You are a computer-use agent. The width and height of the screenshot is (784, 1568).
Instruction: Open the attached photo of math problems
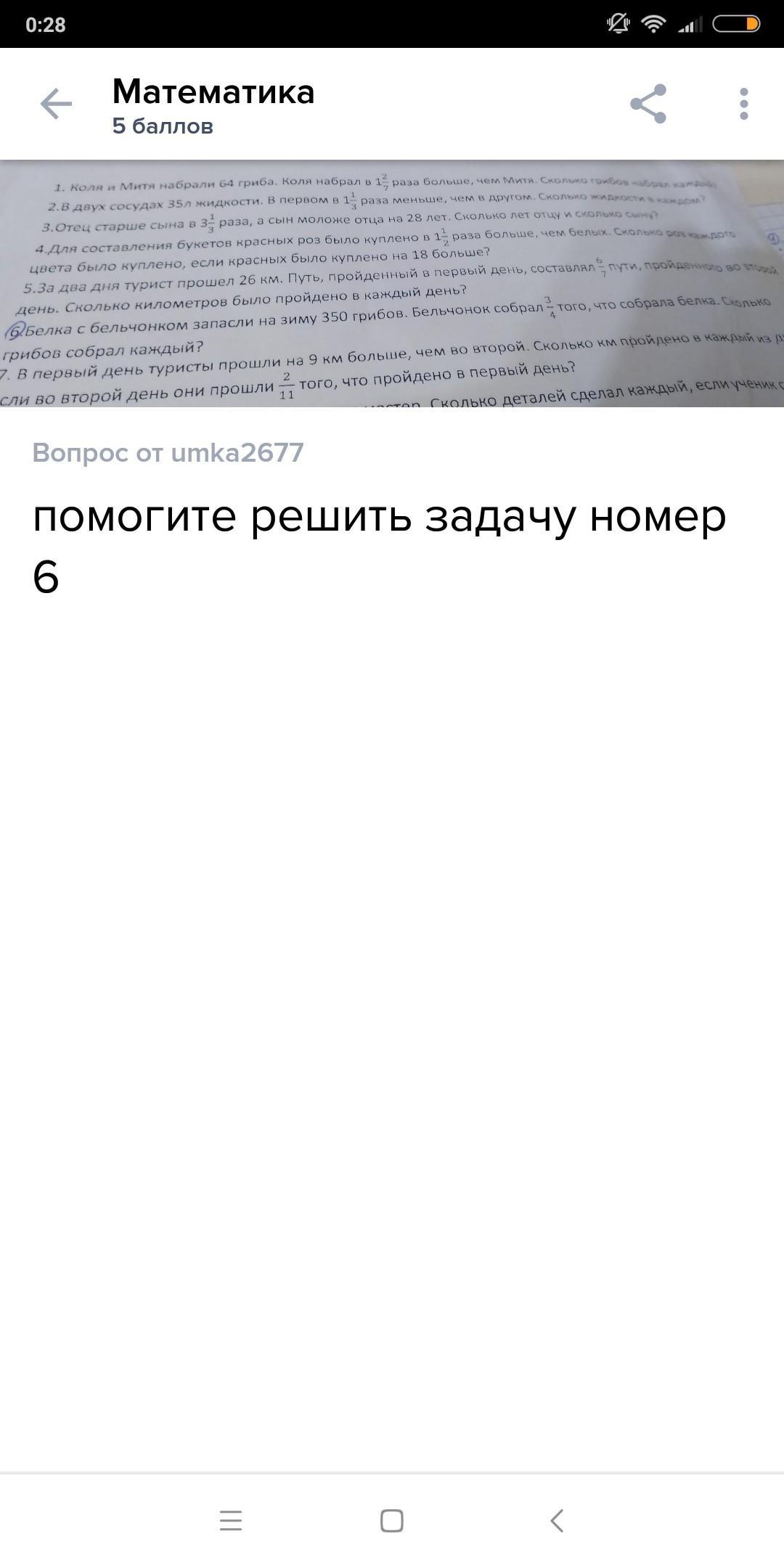point(392,283)
